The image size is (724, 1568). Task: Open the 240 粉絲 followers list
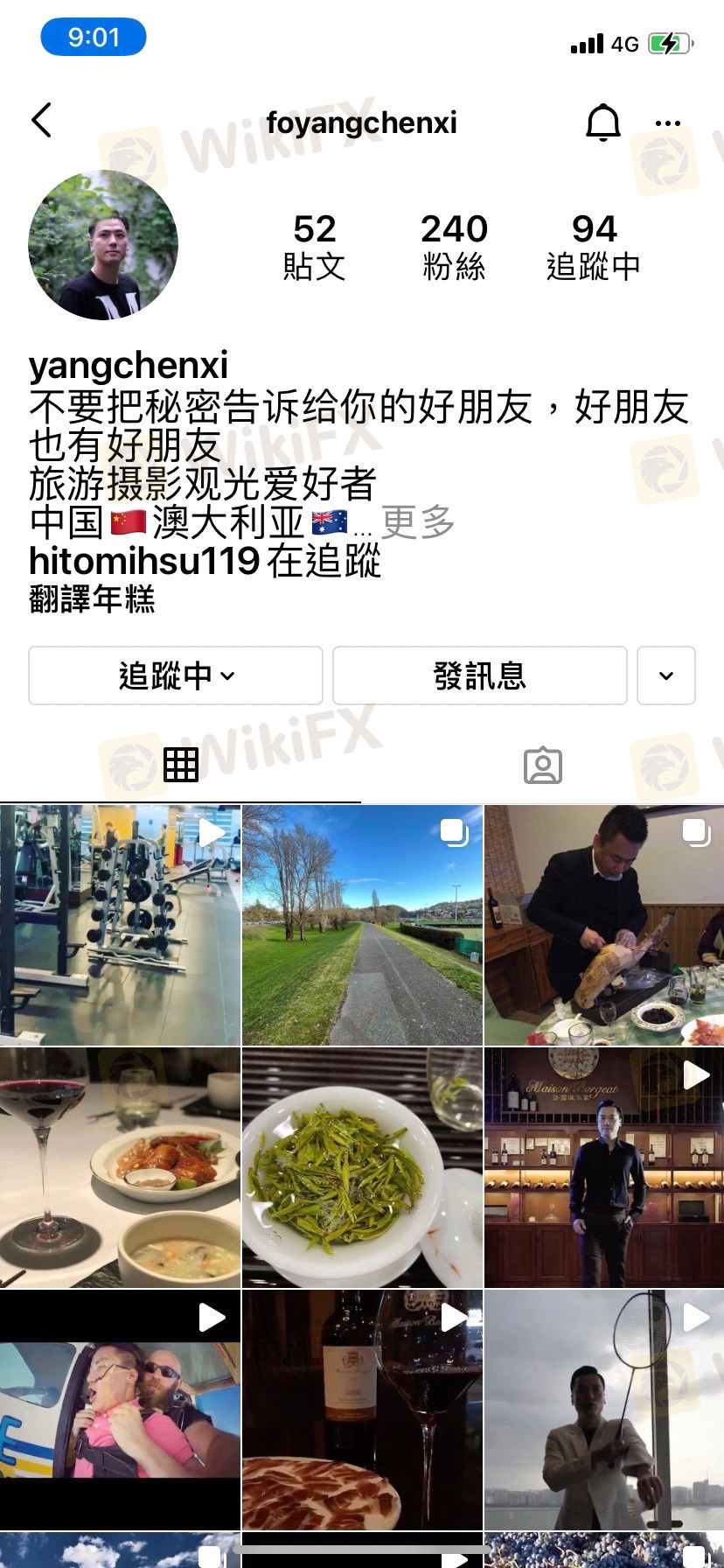pyautogui.click(x=454, y=247)
